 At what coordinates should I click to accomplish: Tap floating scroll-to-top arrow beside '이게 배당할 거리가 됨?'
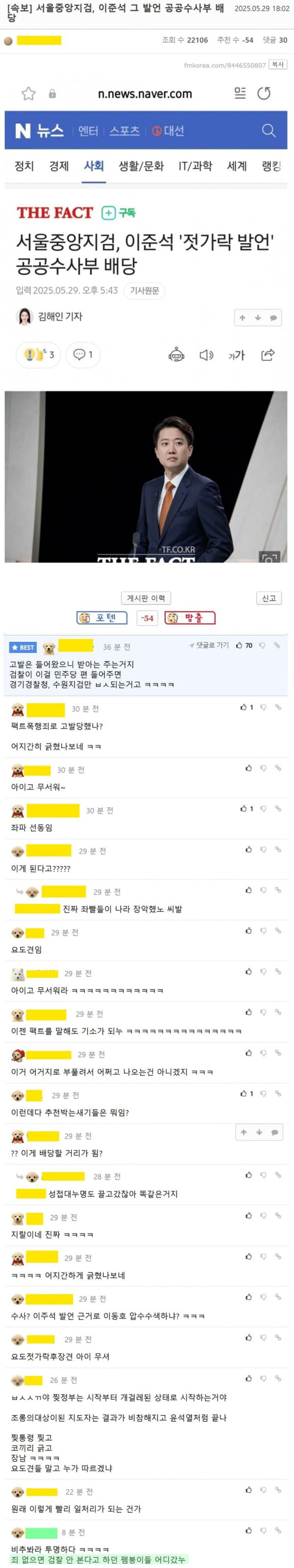pyautogui.click(x=244, y=1132)
